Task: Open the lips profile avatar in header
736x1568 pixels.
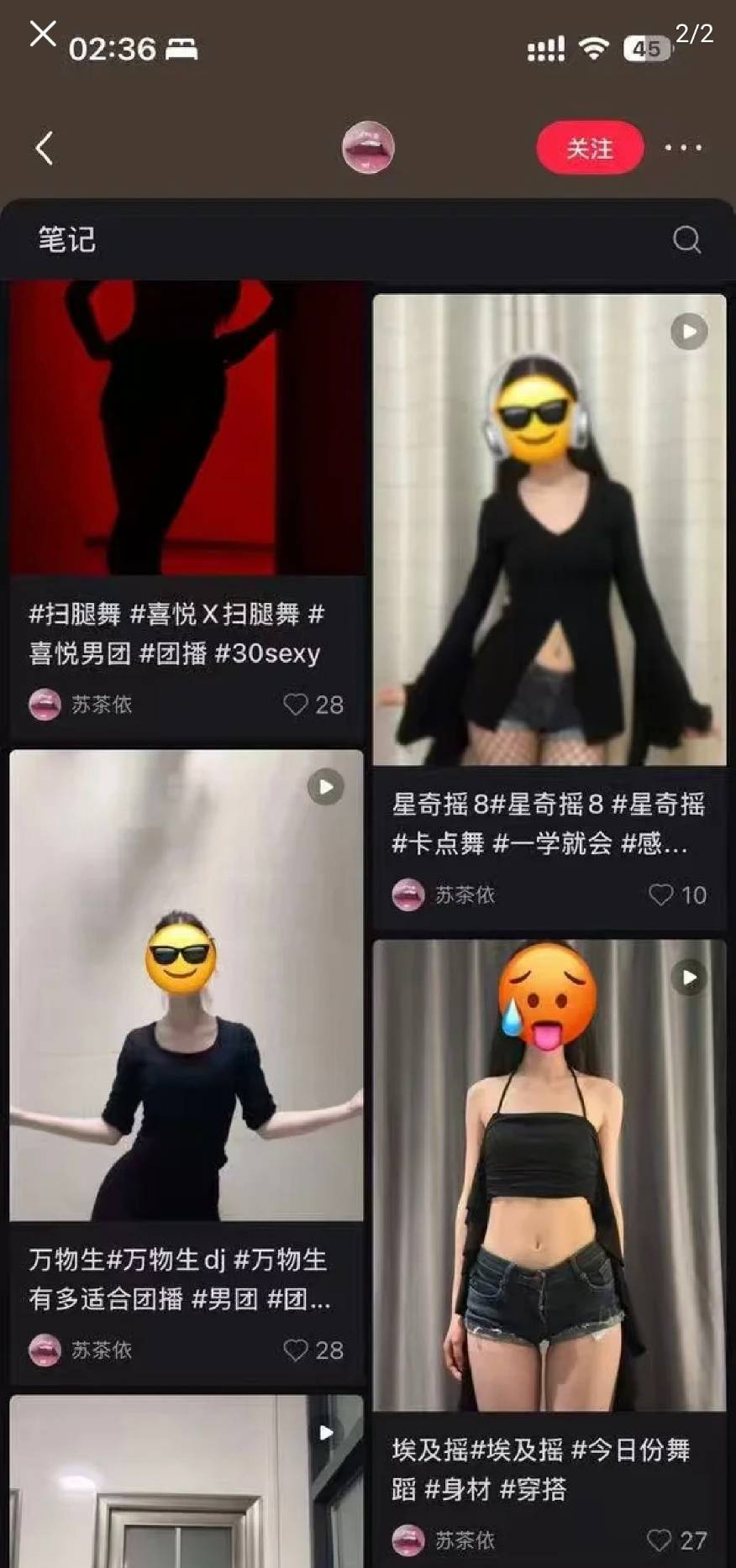Action: tap(368, 148)
